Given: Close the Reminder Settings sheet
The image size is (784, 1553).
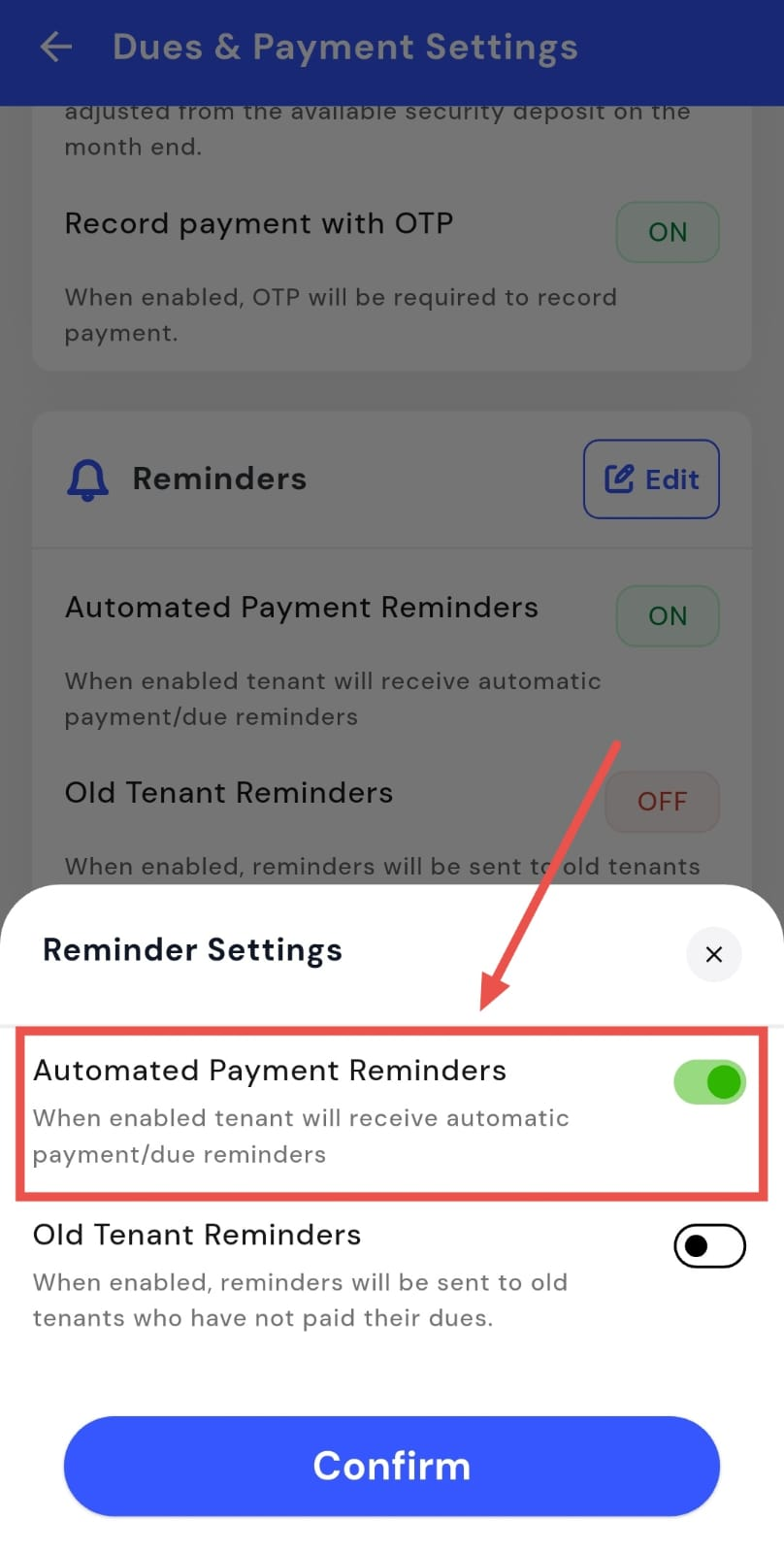Looking at the screenshot, I should pos(713,954).
